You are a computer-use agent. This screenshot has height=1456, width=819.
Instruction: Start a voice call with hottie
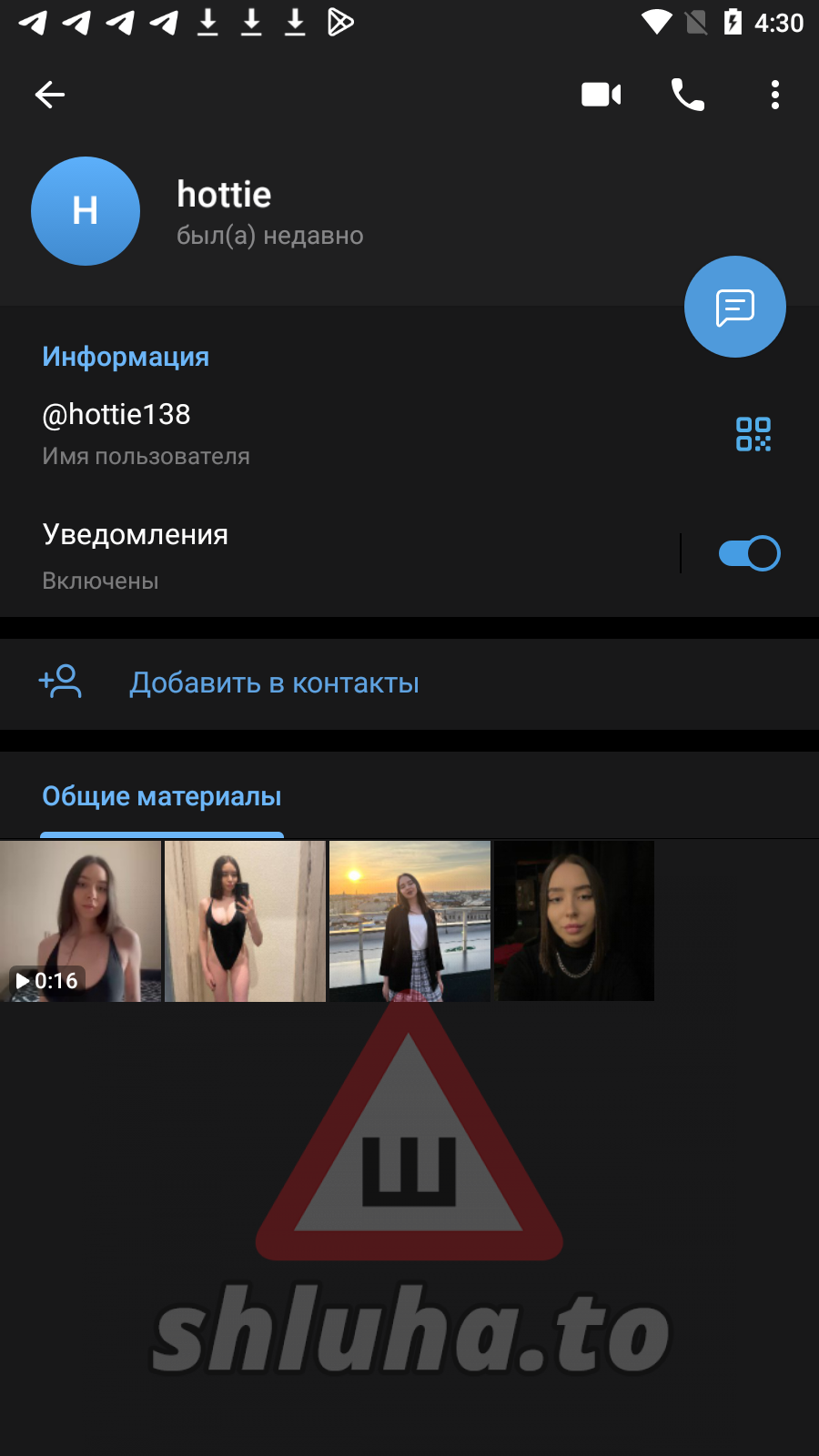688,95
